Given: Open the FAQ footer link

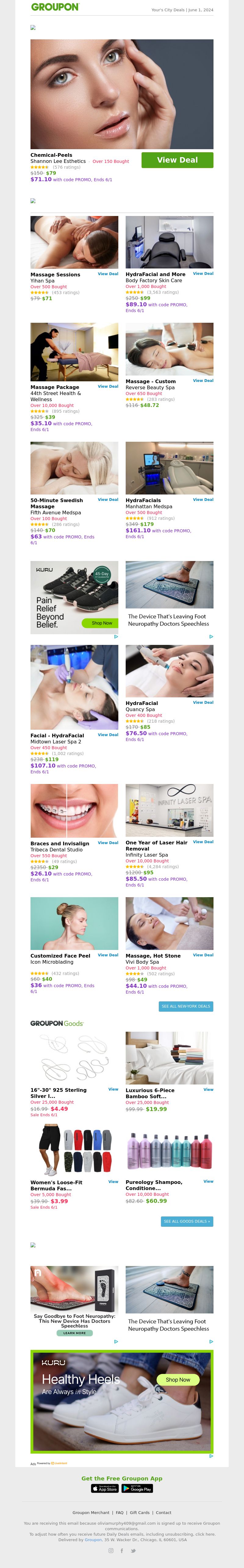Looking at the screenshot, I should [x=120, y=1512].
